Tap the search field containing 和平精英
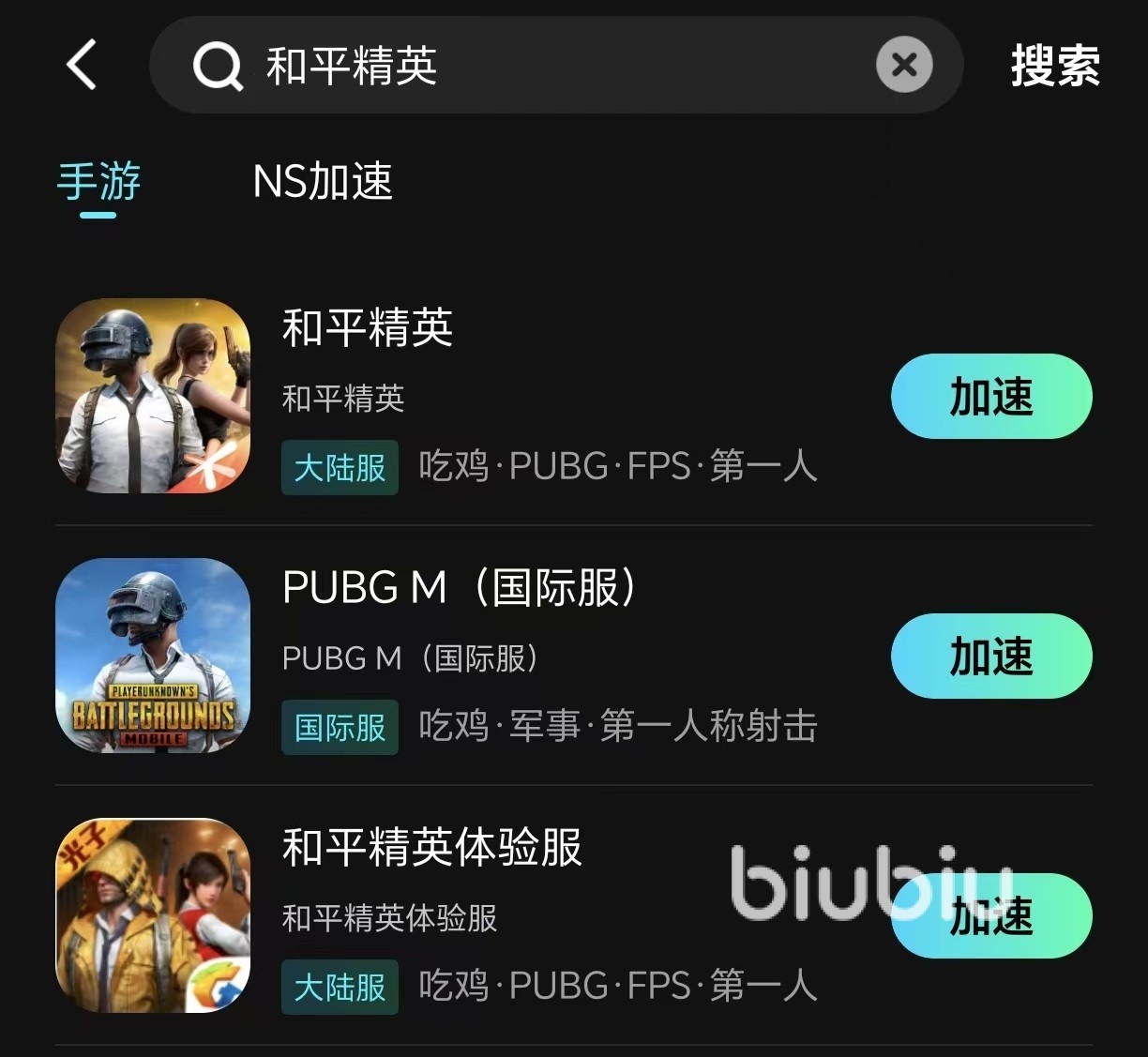Image resolution: width=1148 pixels, height=1057 pixels. coord(555,65)
